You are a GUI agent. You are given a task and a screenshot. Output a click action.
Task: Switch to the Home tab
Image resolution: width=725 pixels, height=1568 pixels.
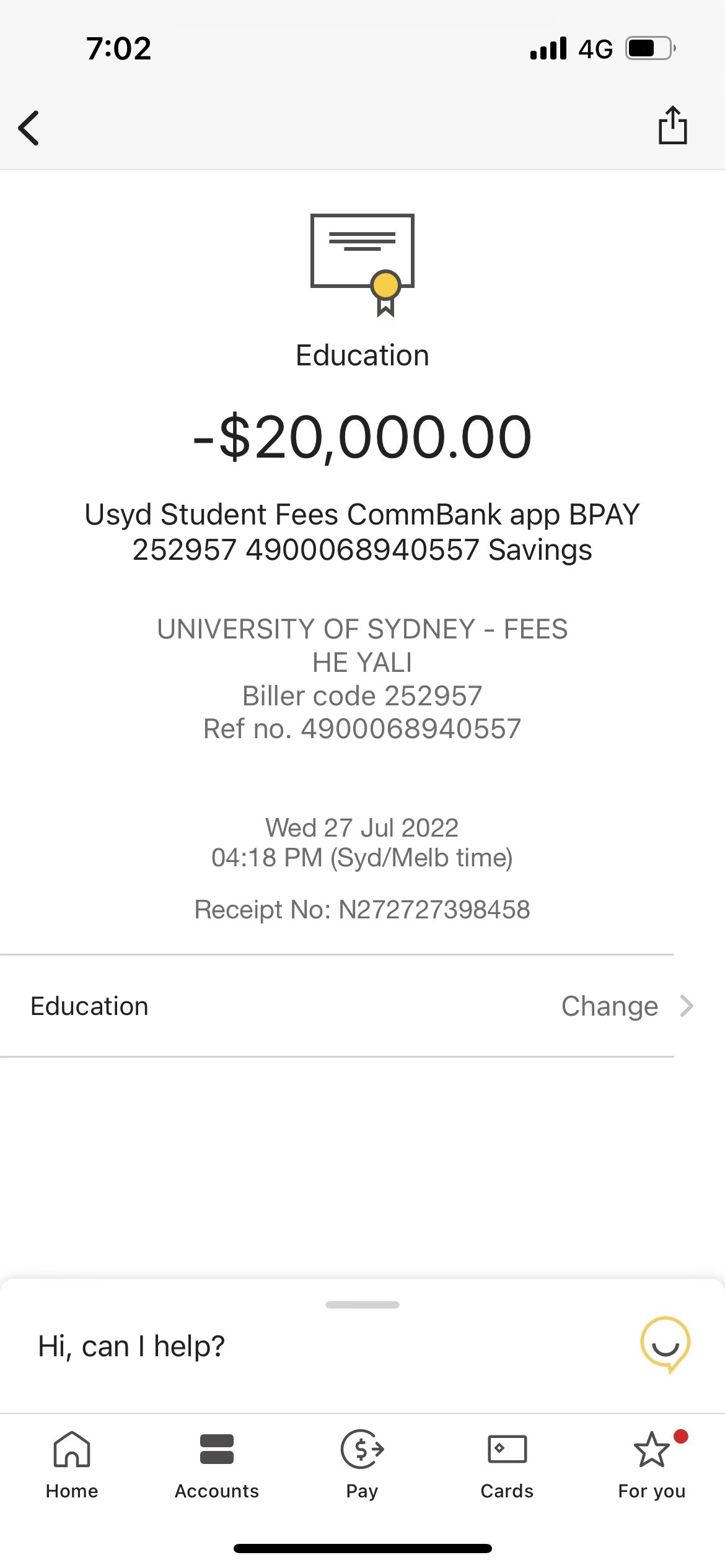tap(72, 1465)
